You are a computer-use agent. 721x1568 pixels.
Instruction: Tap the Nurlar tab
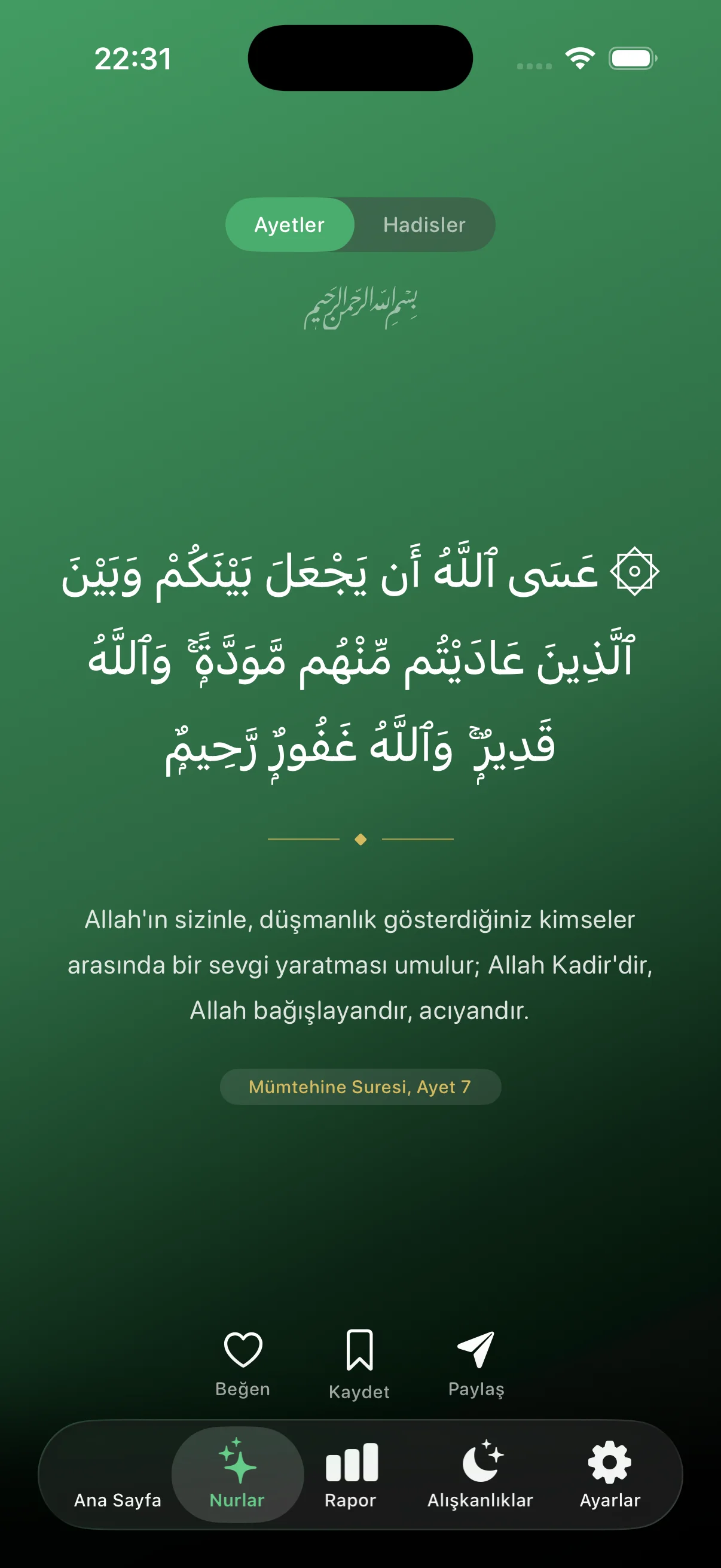(237, 1474)
